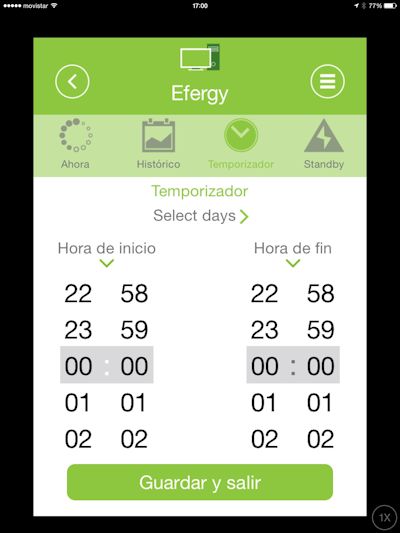Switch to the Standby tab
The width and height of the screenshot is (400, 533).
tap(324, 144)
